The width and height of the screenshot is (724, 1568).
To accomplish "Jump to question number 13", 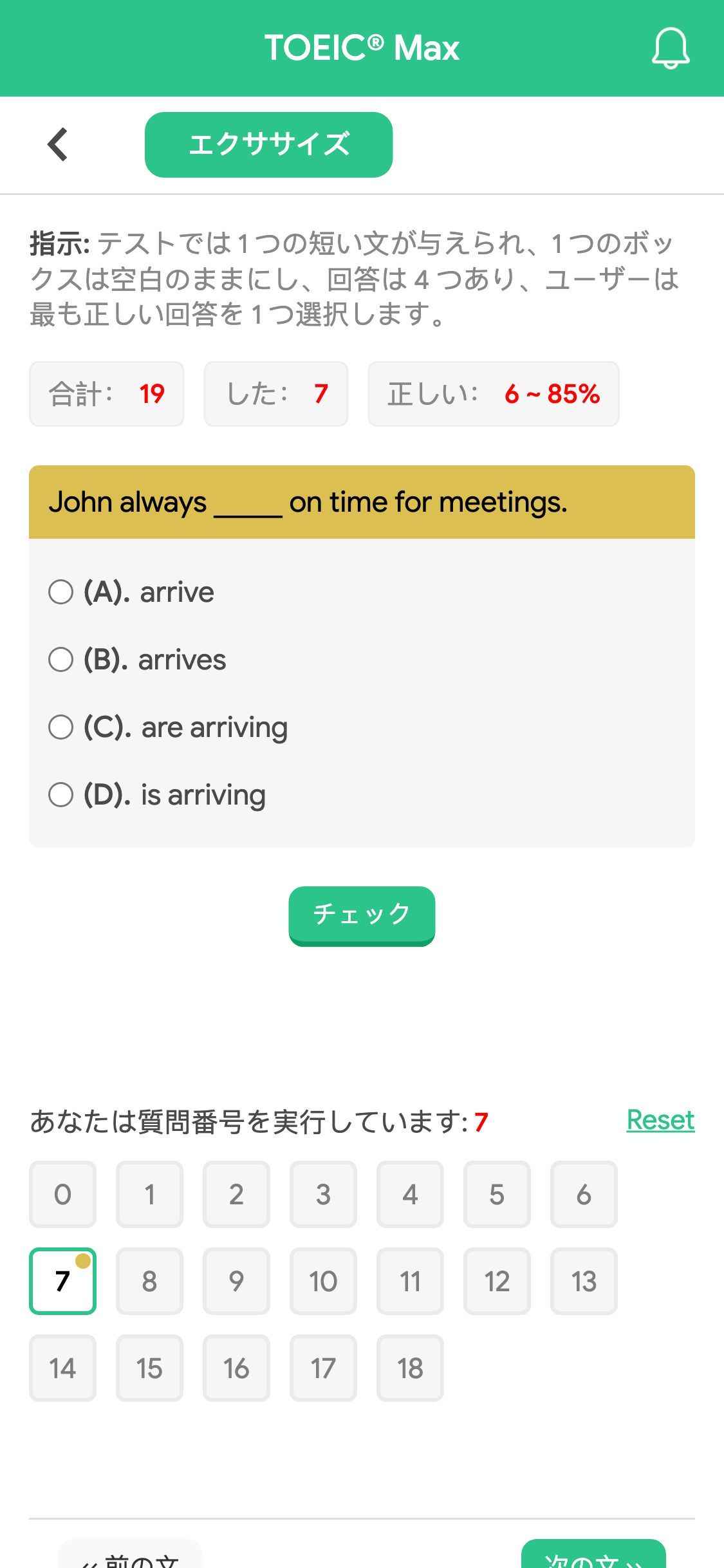I will 584,1282.
